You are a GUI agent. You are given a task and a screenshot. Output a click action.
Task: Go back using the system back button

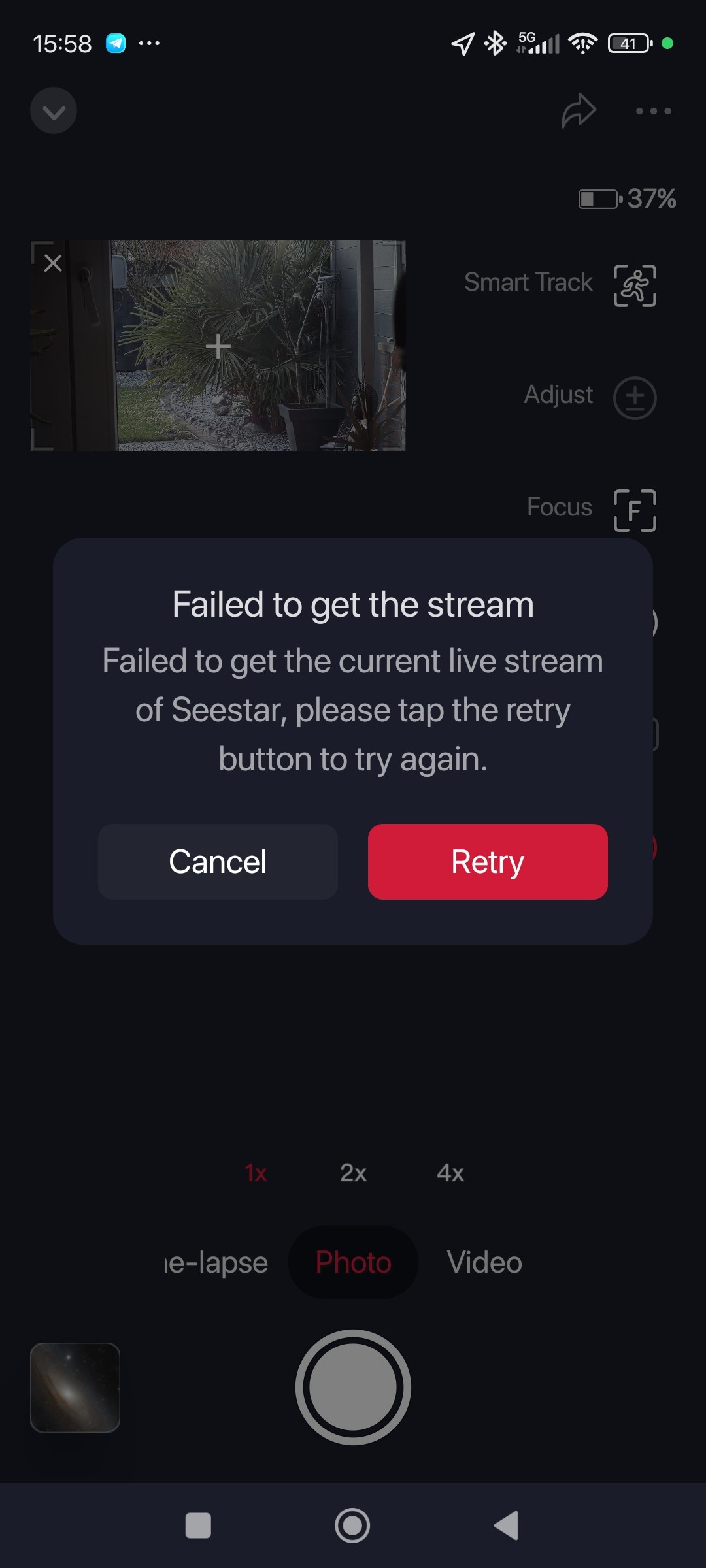[507, 1526]
